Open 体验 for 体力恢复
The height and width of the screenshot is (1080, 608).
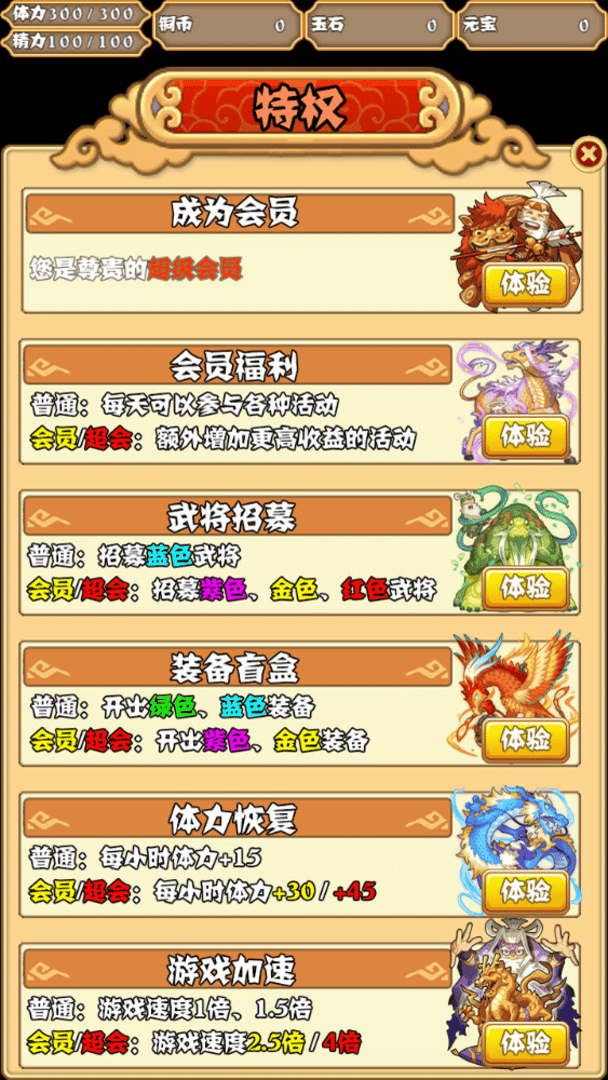526,890
